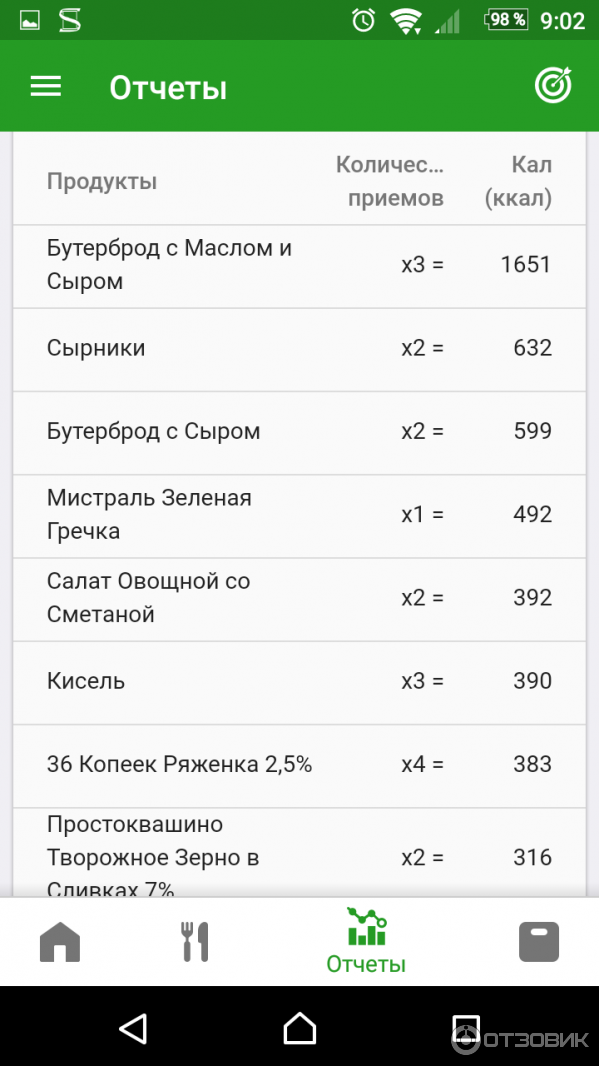The height and width of the screenshot is (1066, 600).
Task: Open the goals target icon
Action: click(553, 86)
